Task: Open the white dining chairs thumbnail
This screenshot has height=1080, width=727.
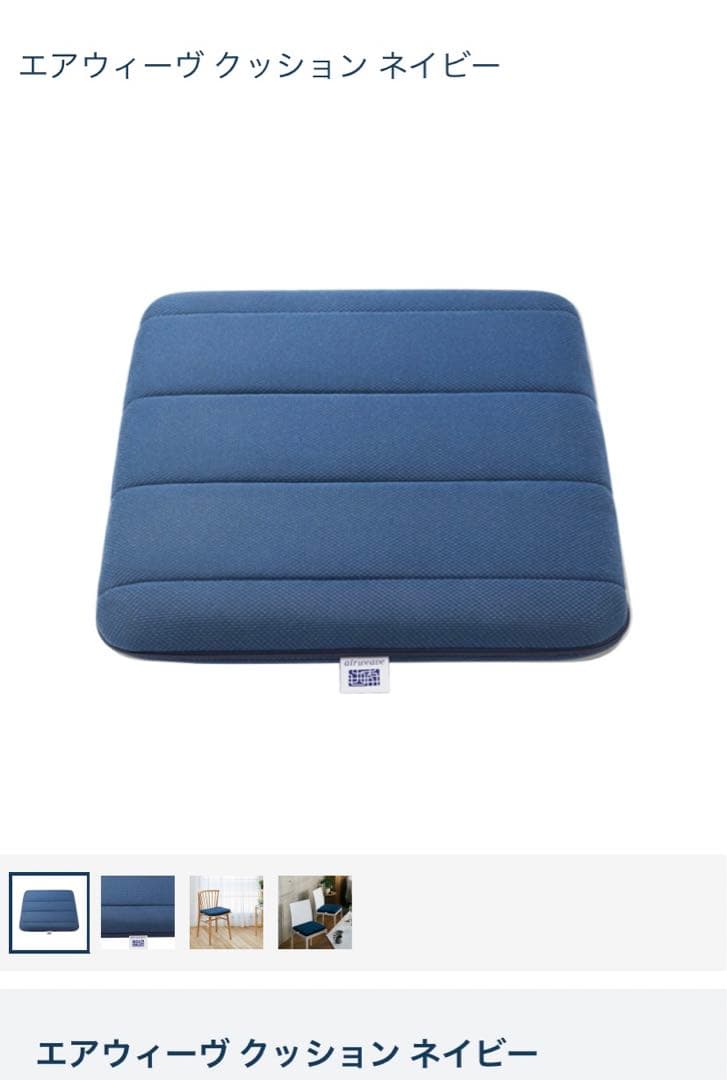Action: pyautogui.click(x=315, y=912)
